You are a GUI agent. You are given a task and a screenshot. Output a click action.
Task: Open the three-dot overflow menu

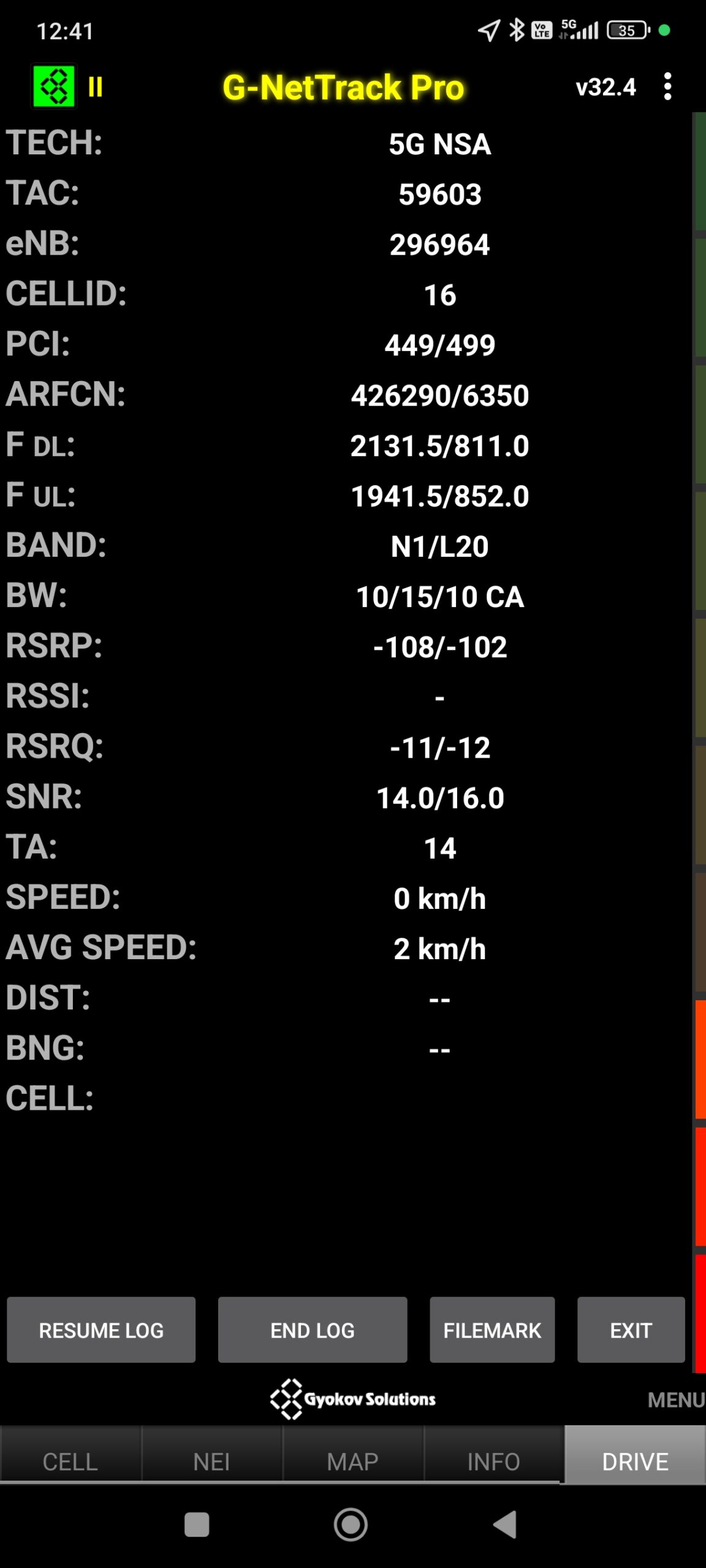point(667,87)
